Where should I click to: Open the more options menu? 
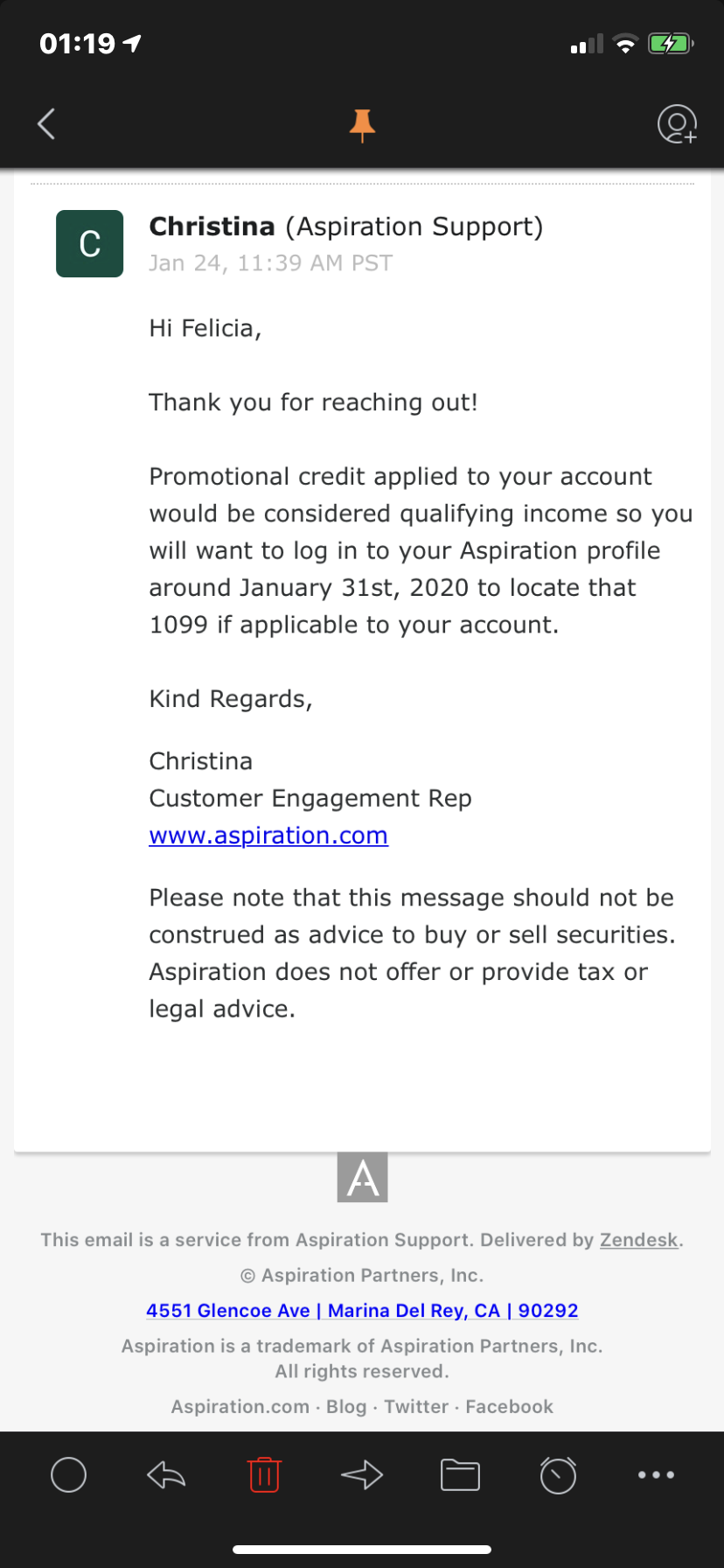point(656,1475)
